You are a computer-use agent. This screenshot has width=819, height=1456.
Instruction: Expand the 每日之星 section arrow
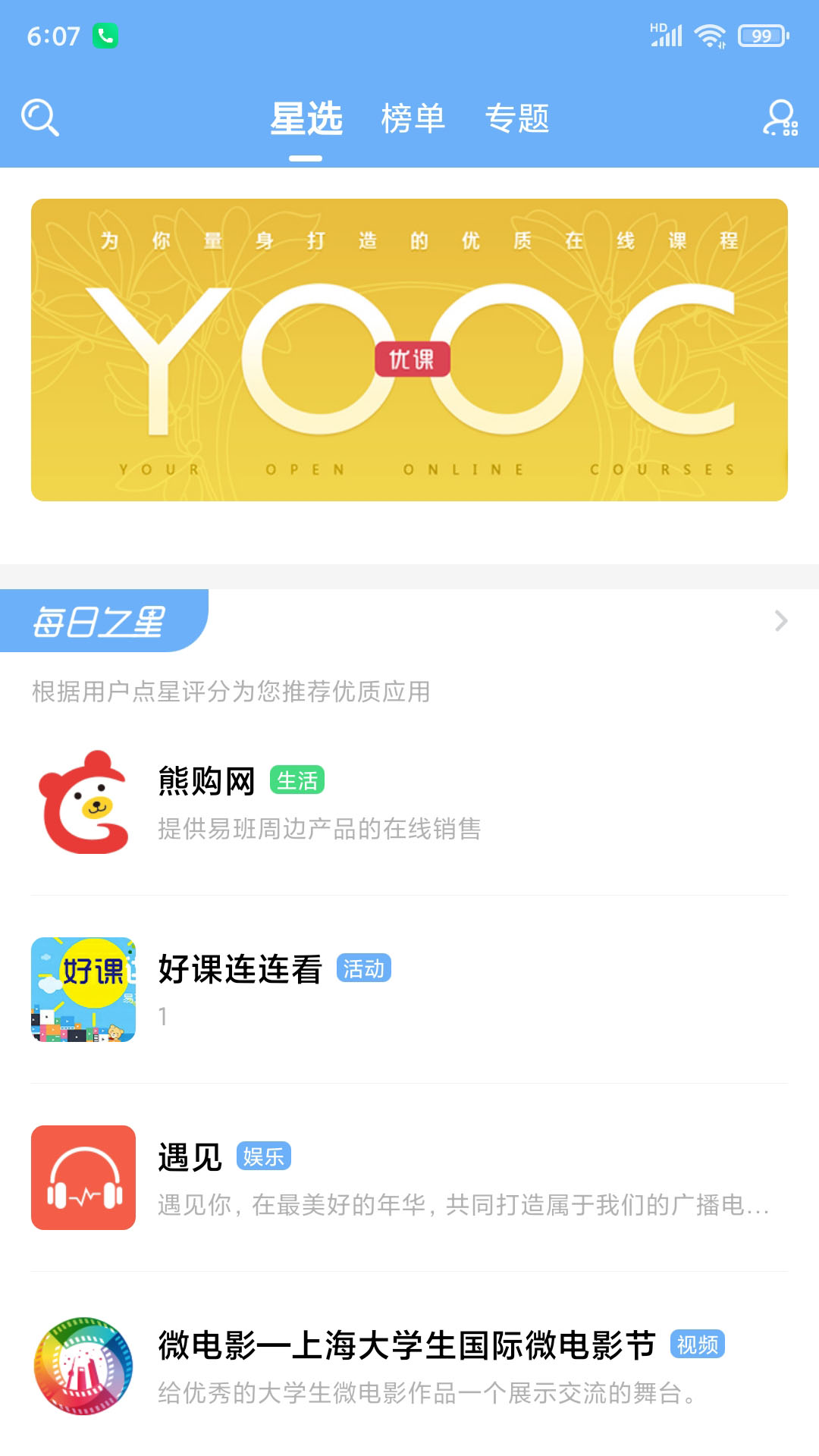tap(781, 621)
